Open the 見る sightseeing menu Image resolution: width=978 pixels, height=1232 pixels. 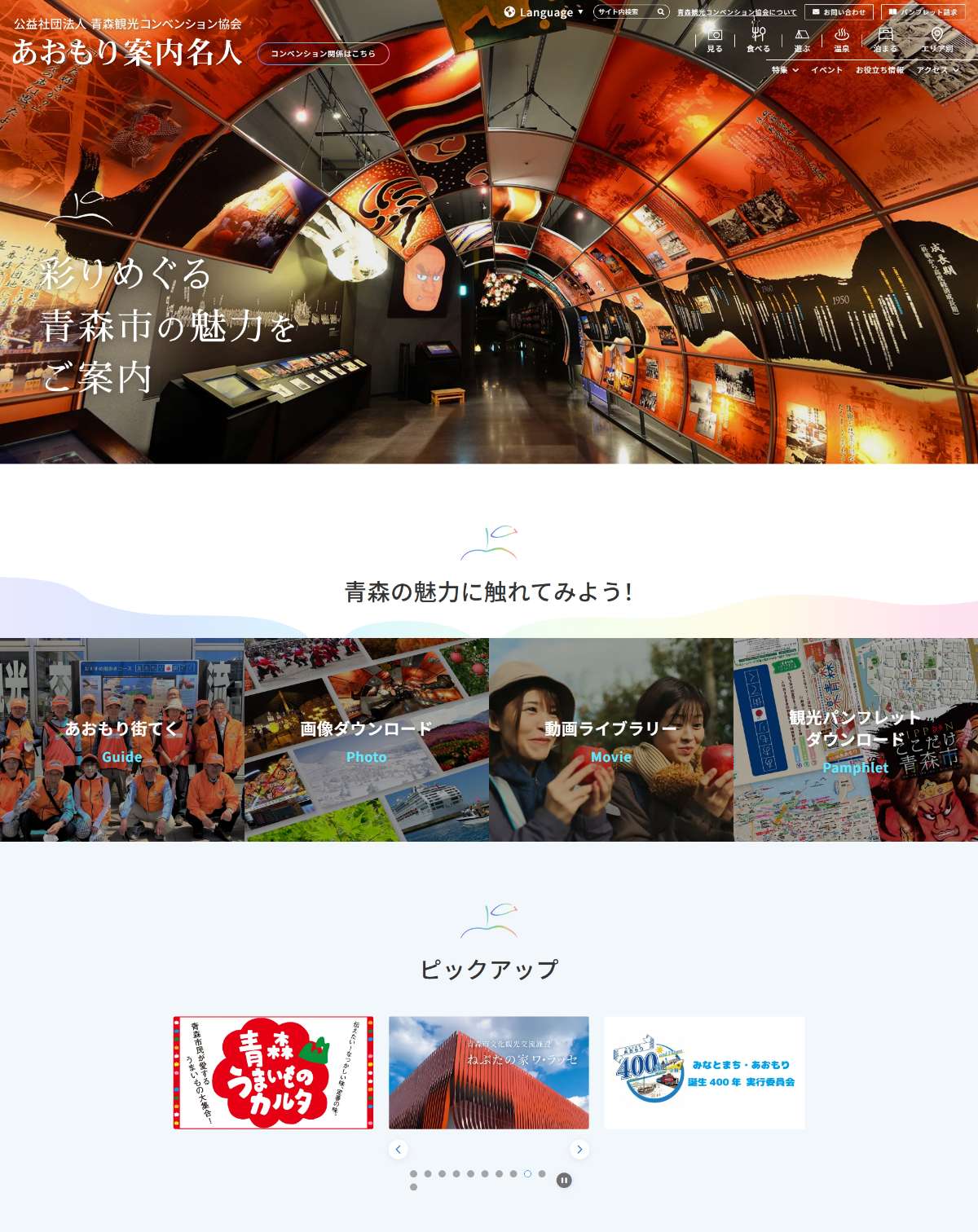pyautogui.click(x=715, y=40)
